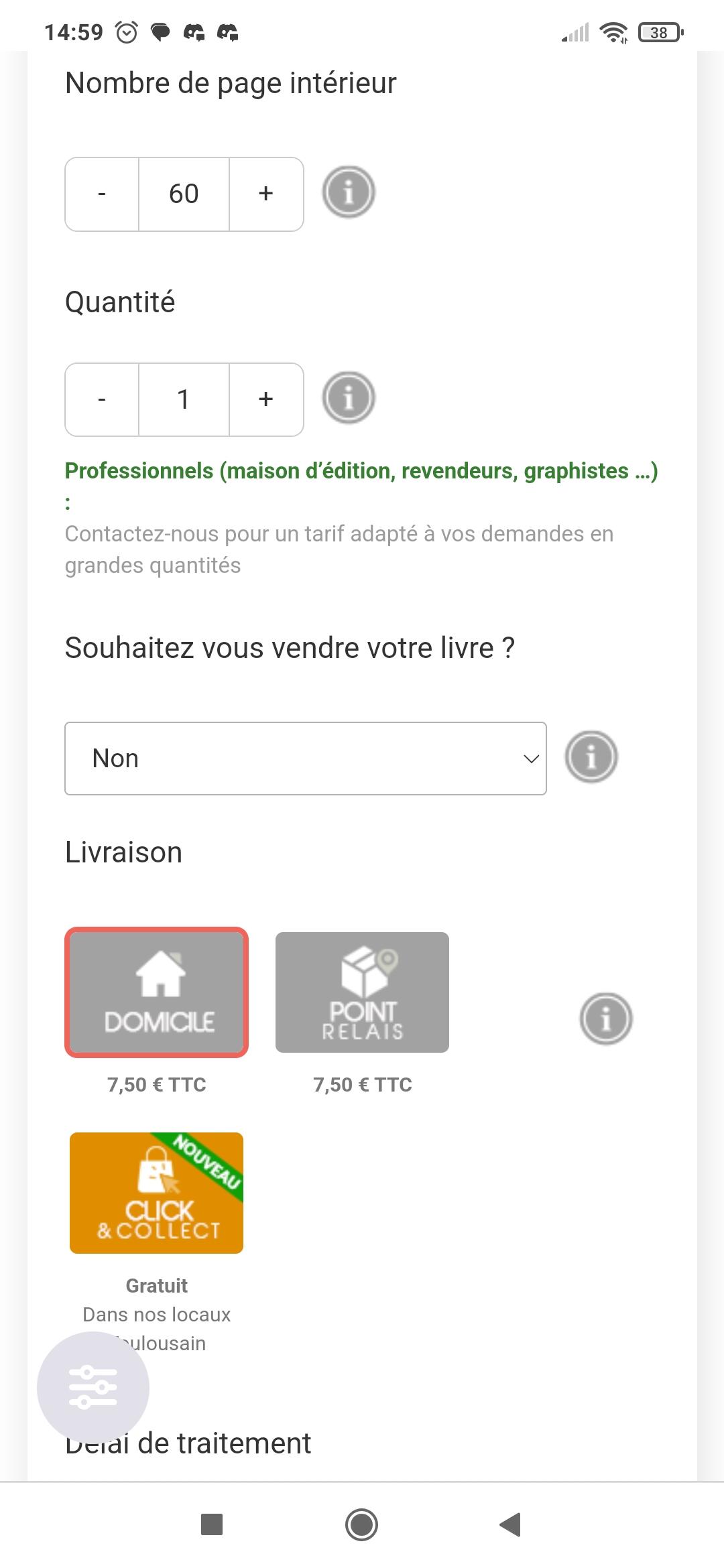
Task: Expand the sell-your-book dropdown set to Non
Action: click(x=306, y=759)
